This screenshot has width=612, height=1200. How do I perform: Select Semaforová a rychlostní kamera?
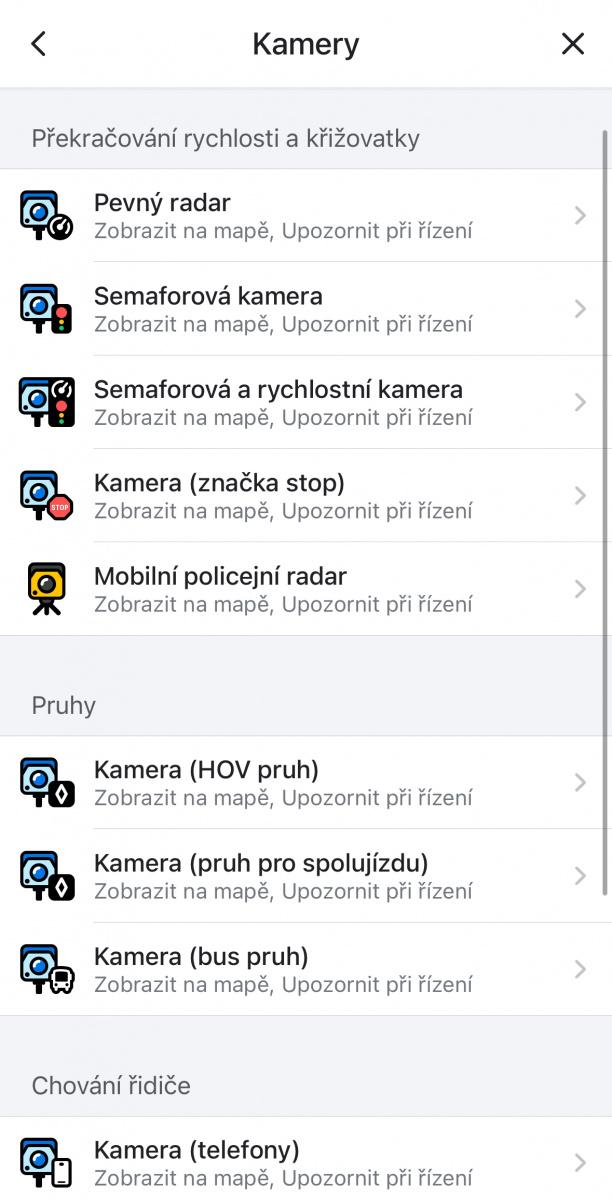(x=306, y=402)
